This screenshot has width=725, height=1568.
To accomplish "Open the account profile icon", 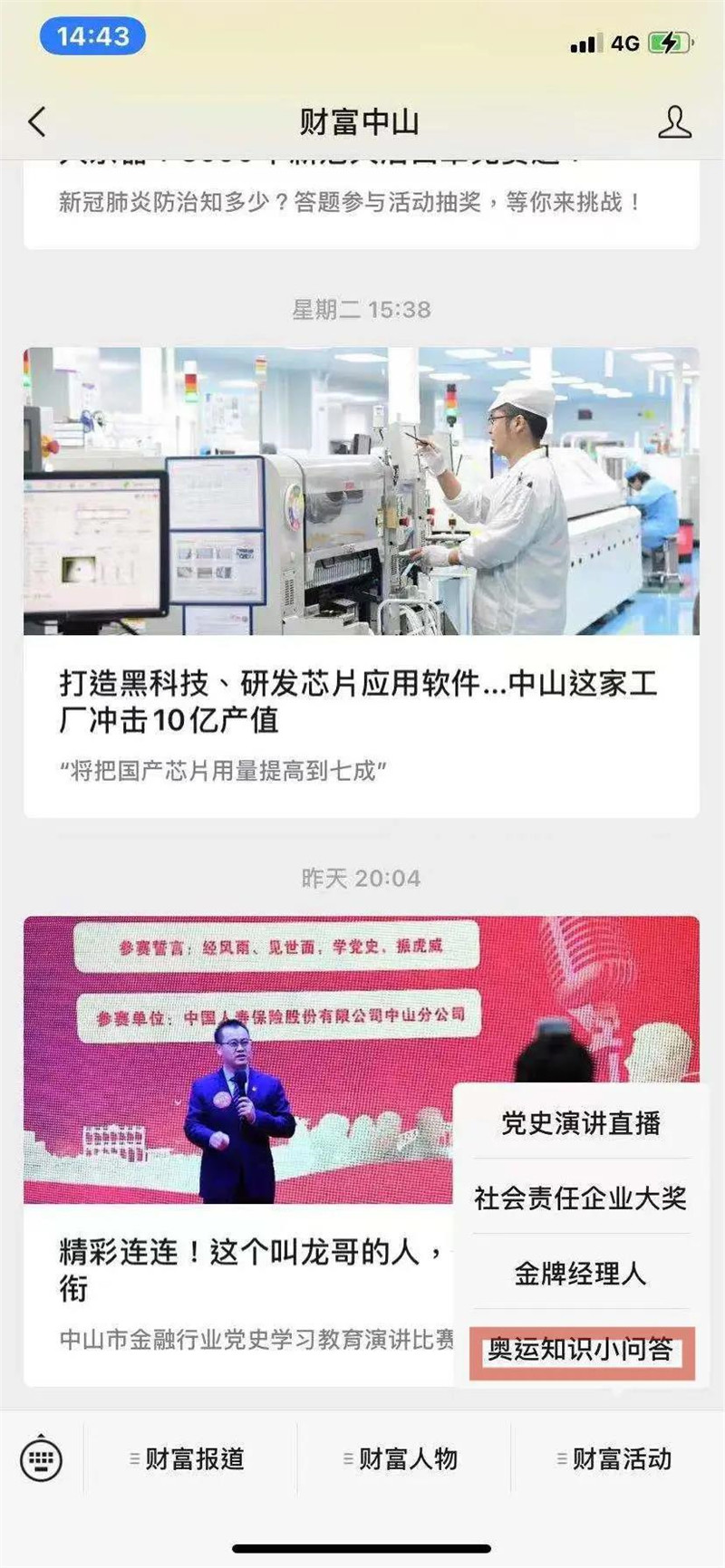I will coord(674,121).
